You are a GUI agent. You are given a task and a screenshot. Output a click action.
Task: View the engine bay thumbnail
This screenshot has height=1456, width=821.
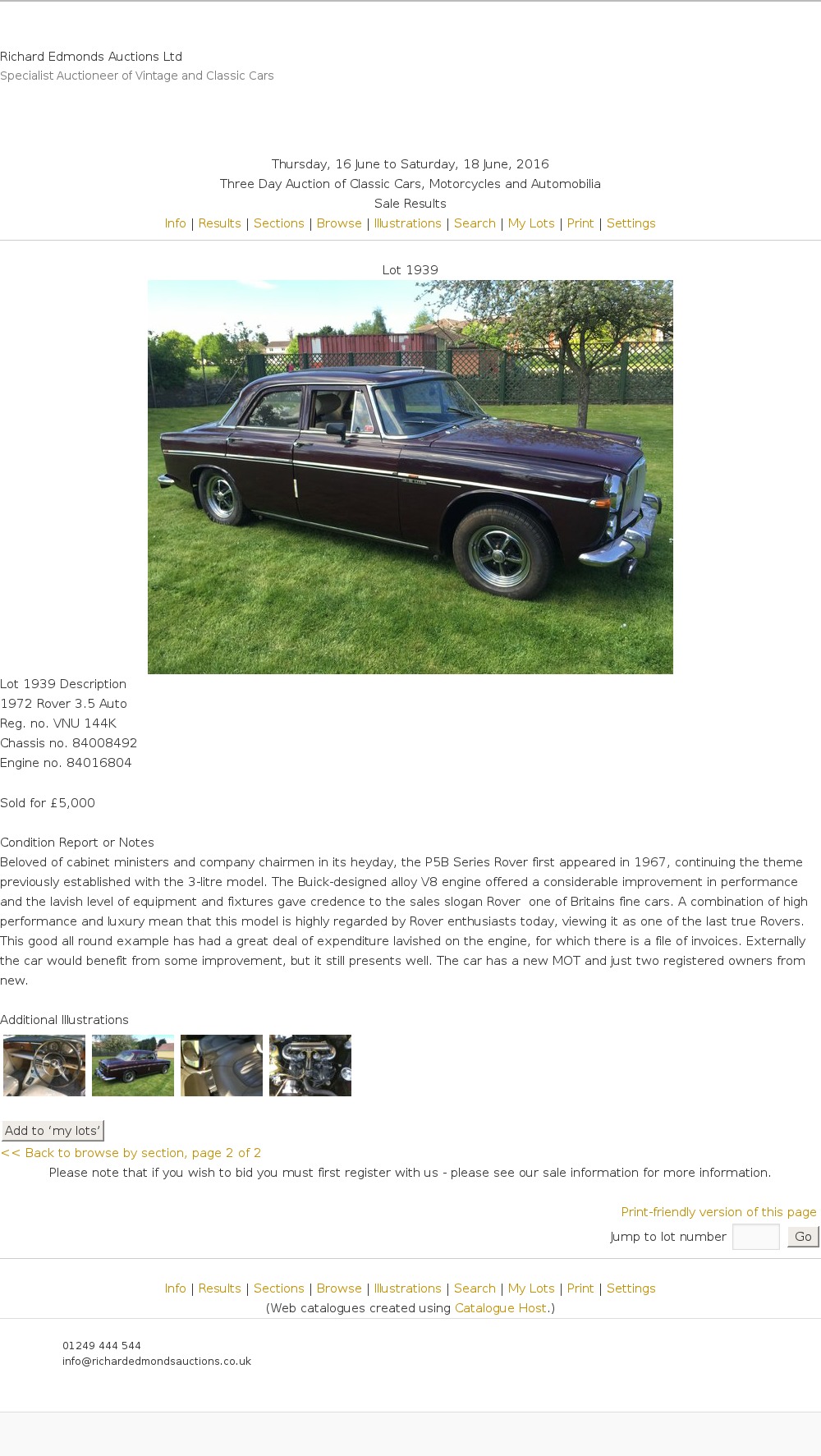[310, 1065]
